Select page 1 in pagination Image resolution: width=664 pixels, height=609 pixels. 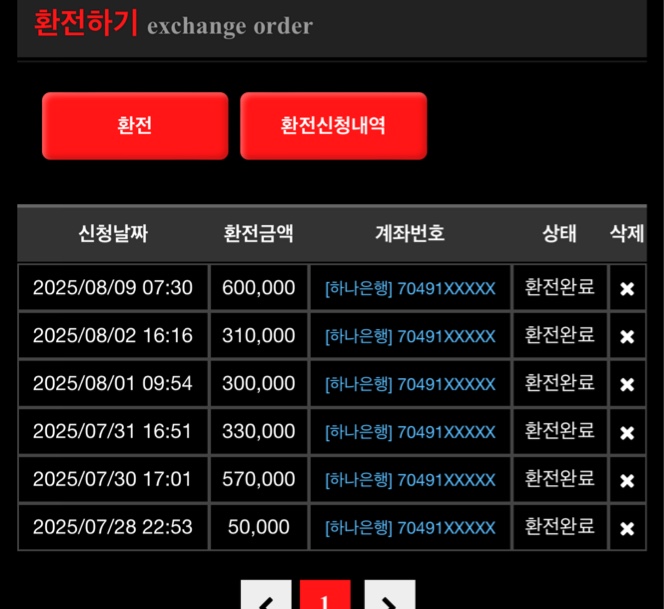tap(325, 596)
